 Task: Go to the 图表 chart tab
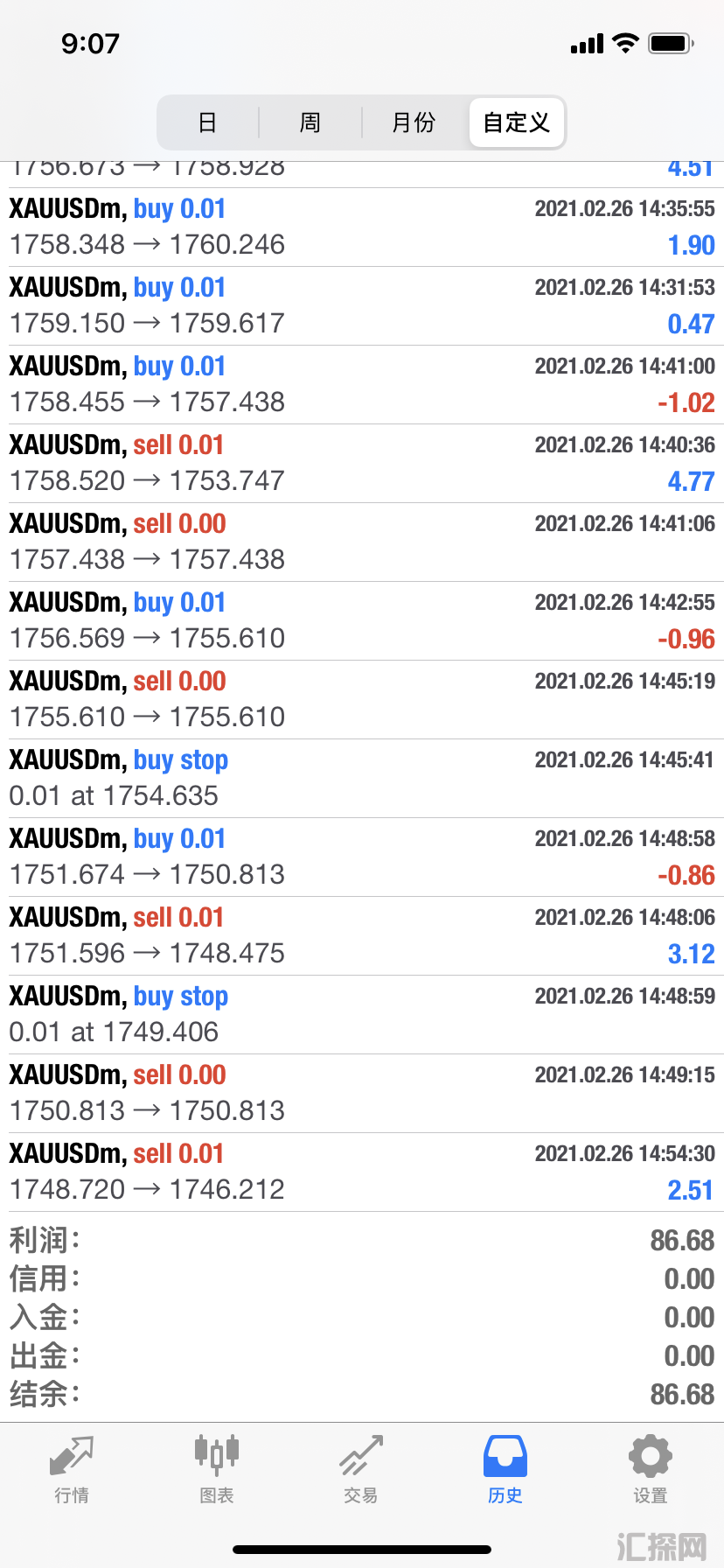point(216,1470)
